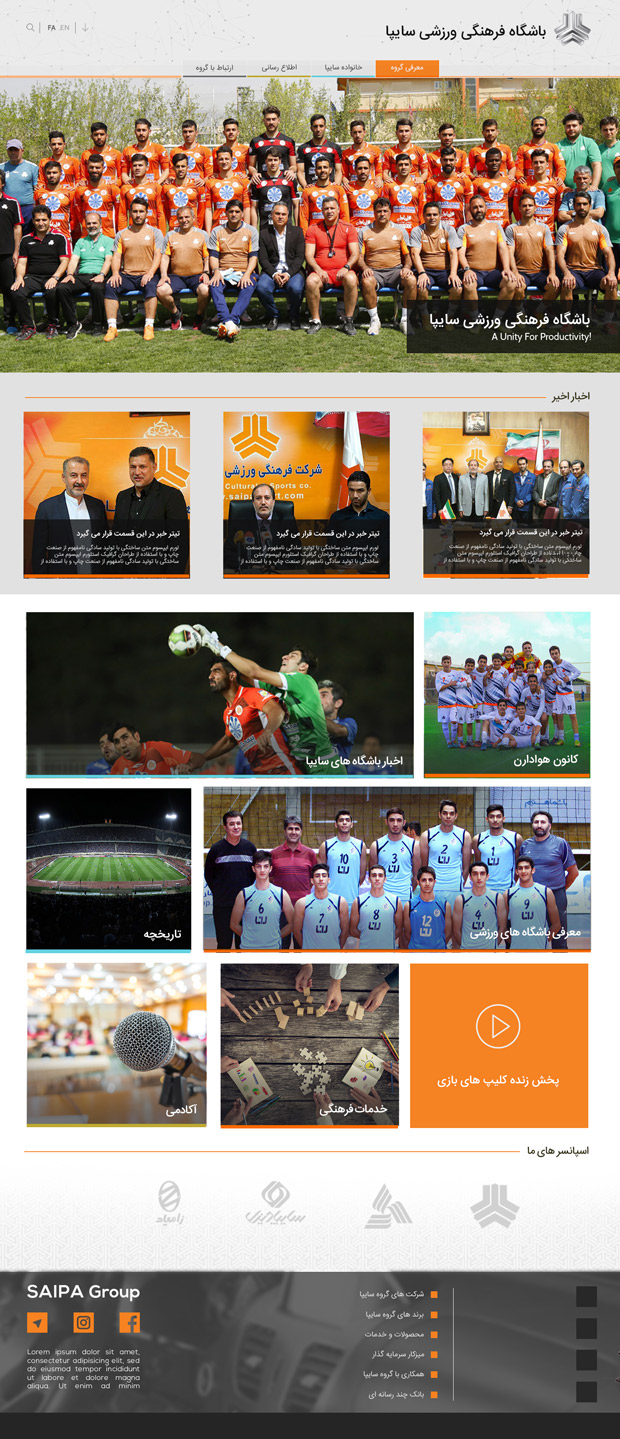Open the search icon in header

coord(30,28)
